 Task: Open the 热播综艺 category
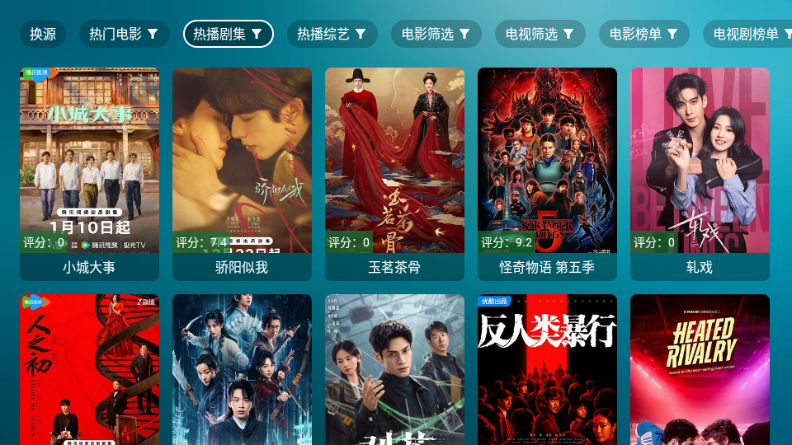point(332,34)
